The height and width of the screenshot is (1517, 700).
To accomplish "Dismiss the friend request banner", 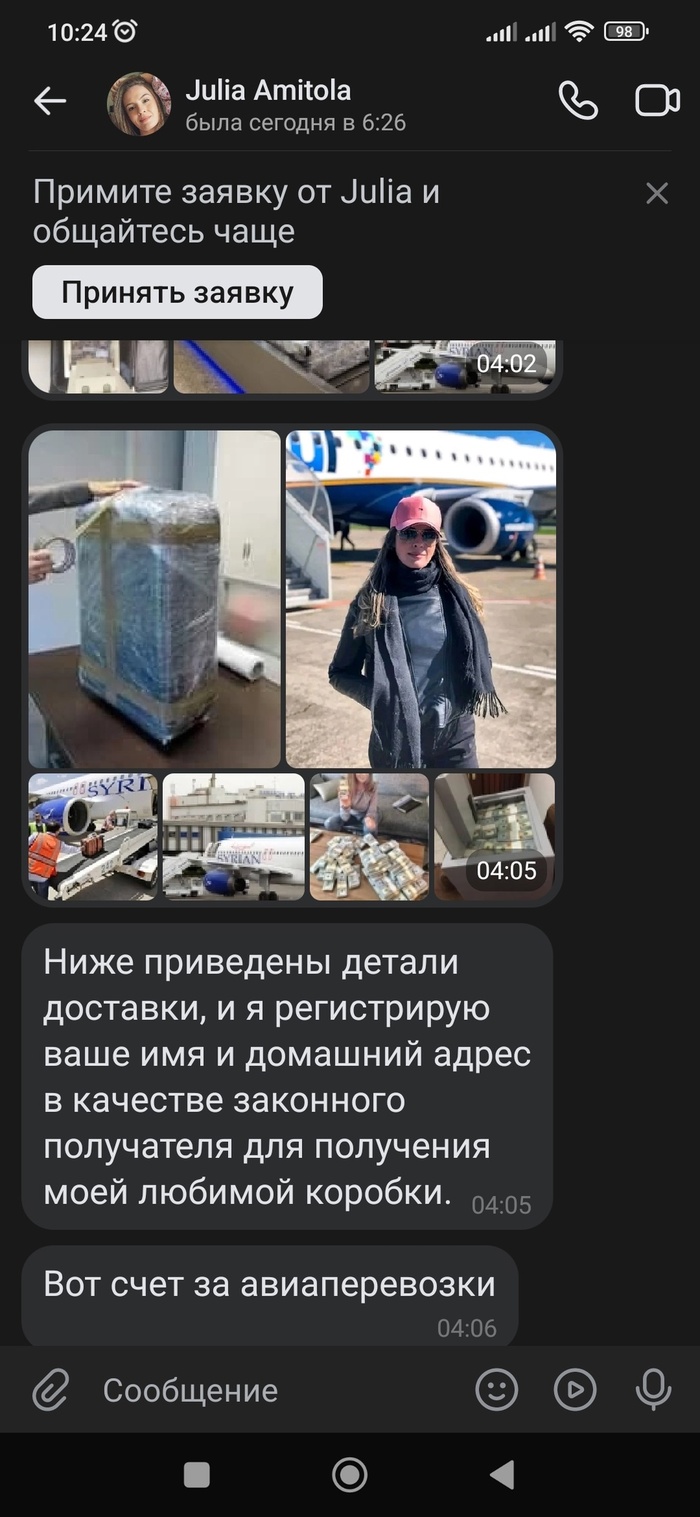I will pyautogui.click(x=657, y=193).
